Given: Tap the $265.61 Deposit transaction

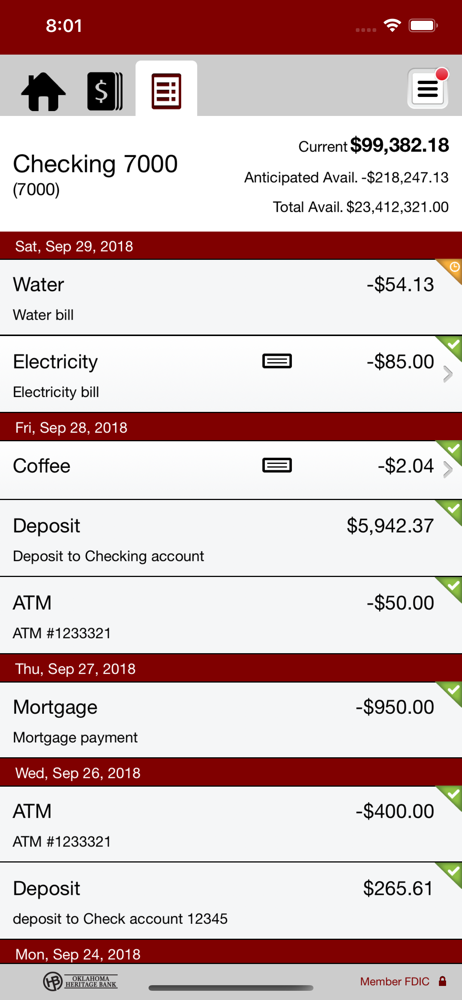Looking at the screenshot, I should [231, 901].
